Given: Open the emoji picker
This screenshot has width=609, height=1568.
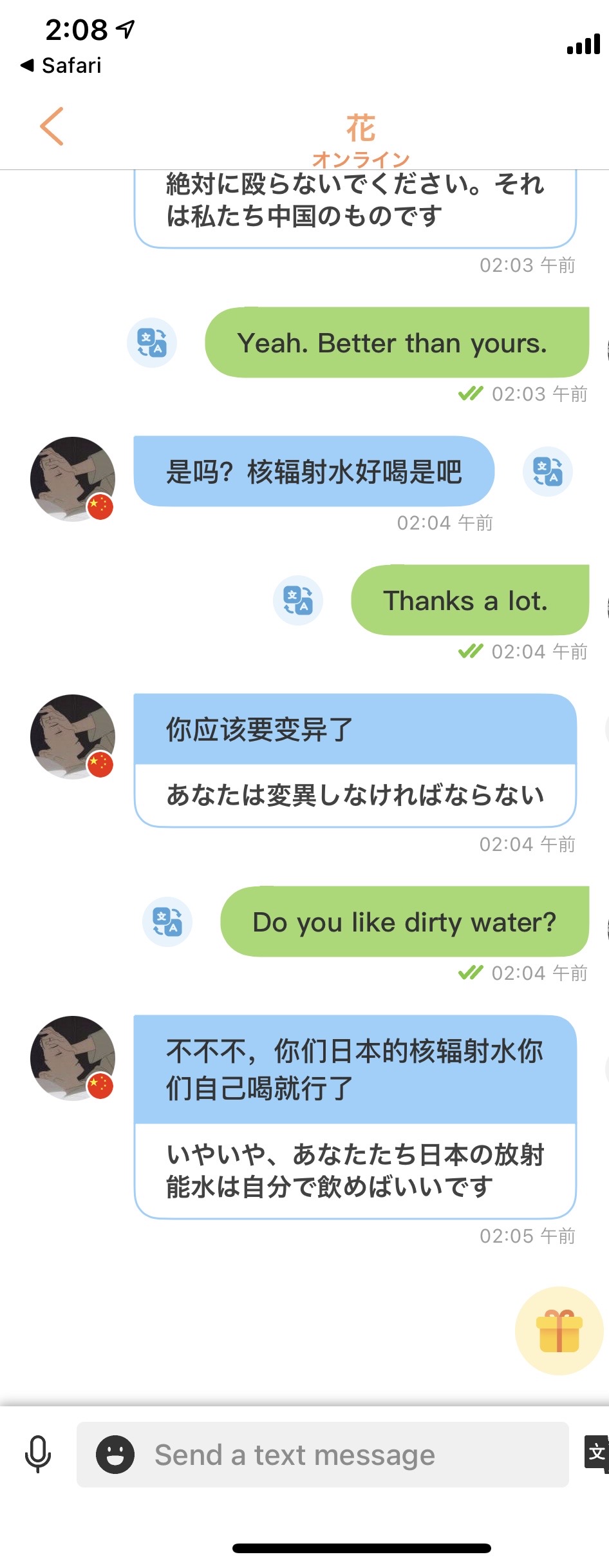Looking at the screenshot, I should [115, 1455].
